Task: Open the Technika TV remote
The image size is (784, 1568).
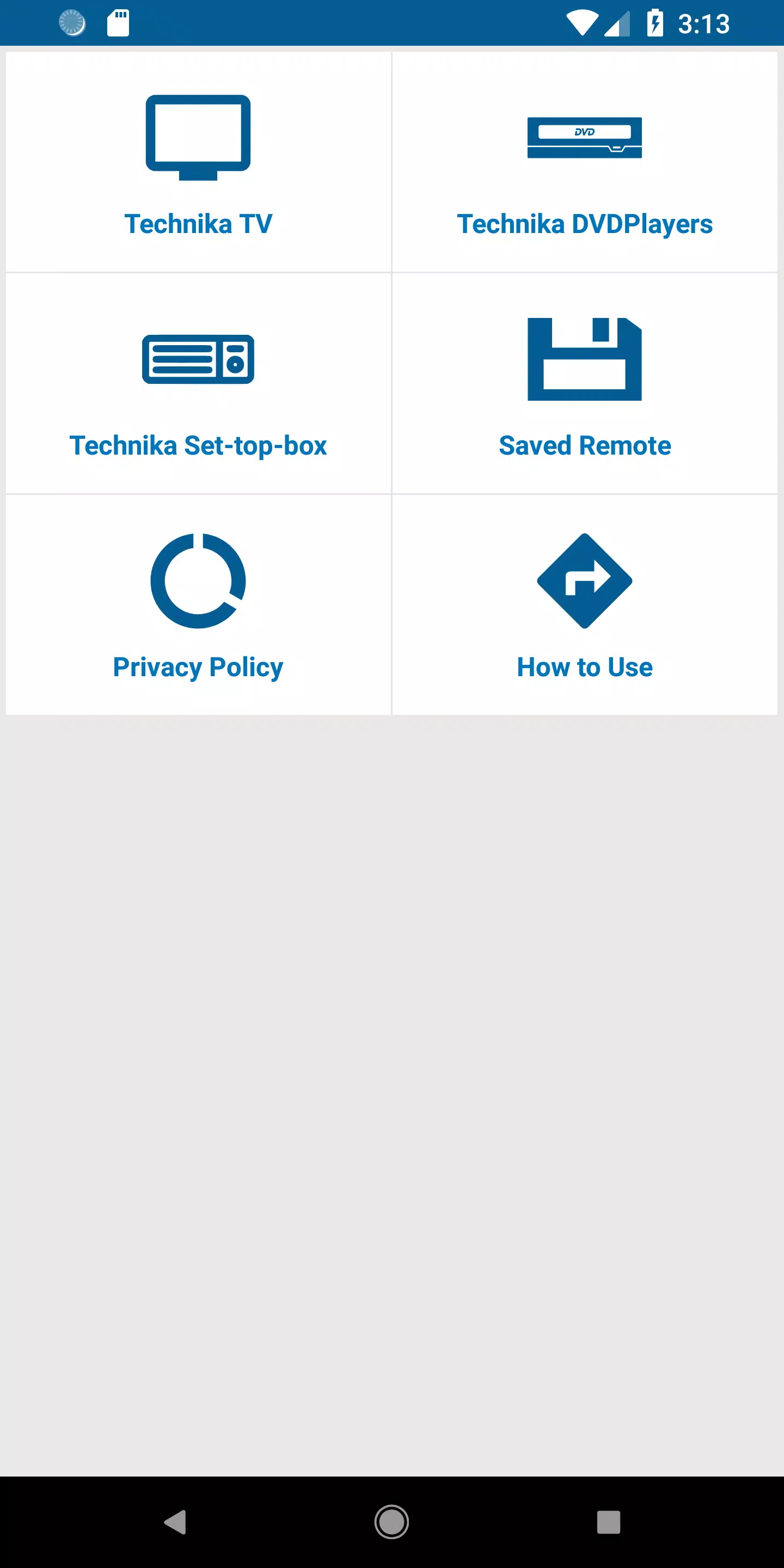Action: pyautogui.click(x=198, y=163)
